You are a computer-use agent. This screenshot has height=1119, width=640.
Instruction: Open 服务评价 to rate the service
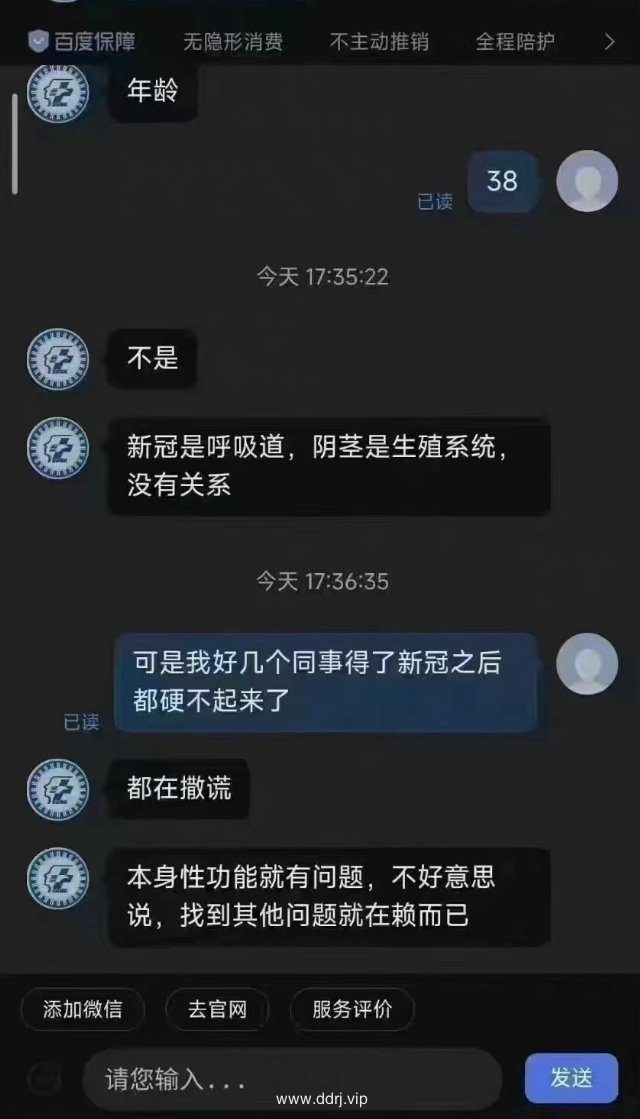[352, 1009]
